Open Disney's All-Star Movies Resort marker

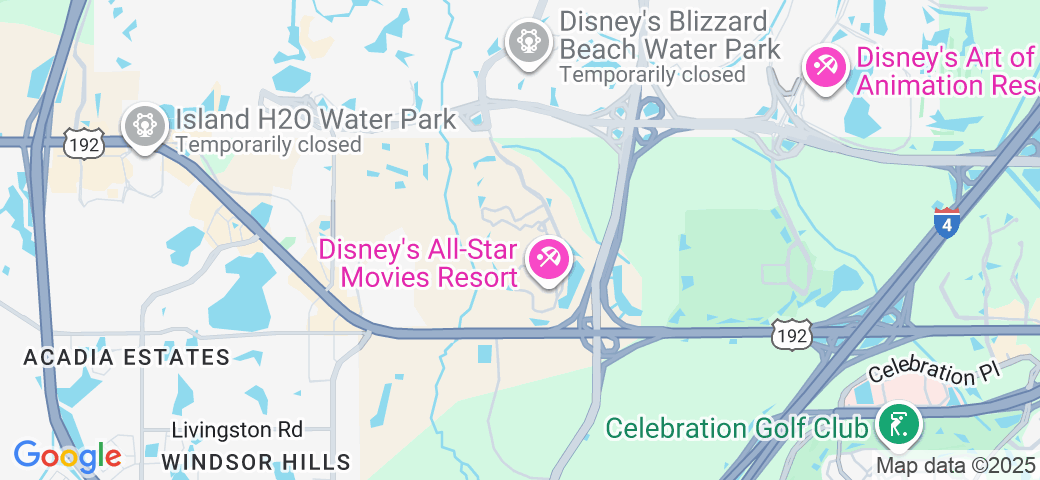tap(548, 260)
